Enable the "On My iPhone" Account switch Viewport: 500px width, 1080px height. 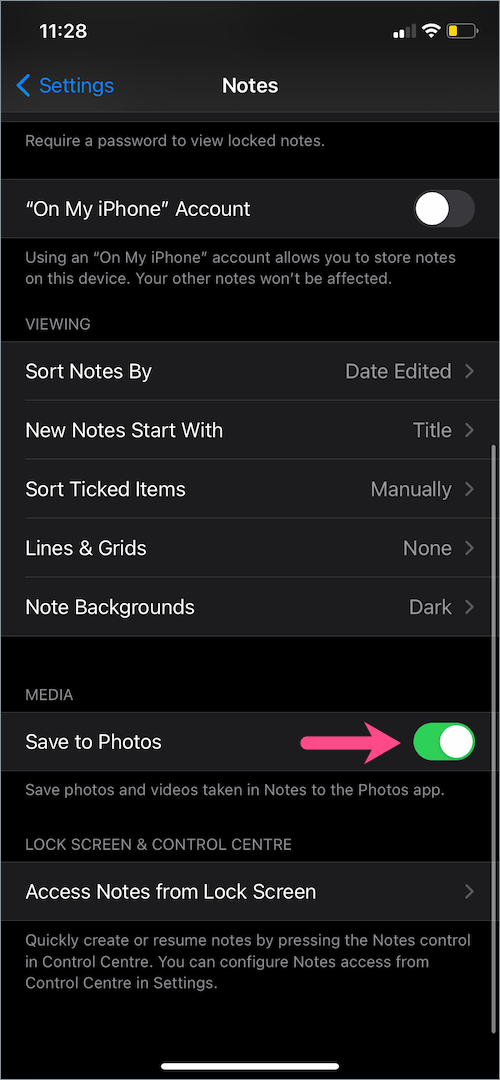tap(444, 209)
